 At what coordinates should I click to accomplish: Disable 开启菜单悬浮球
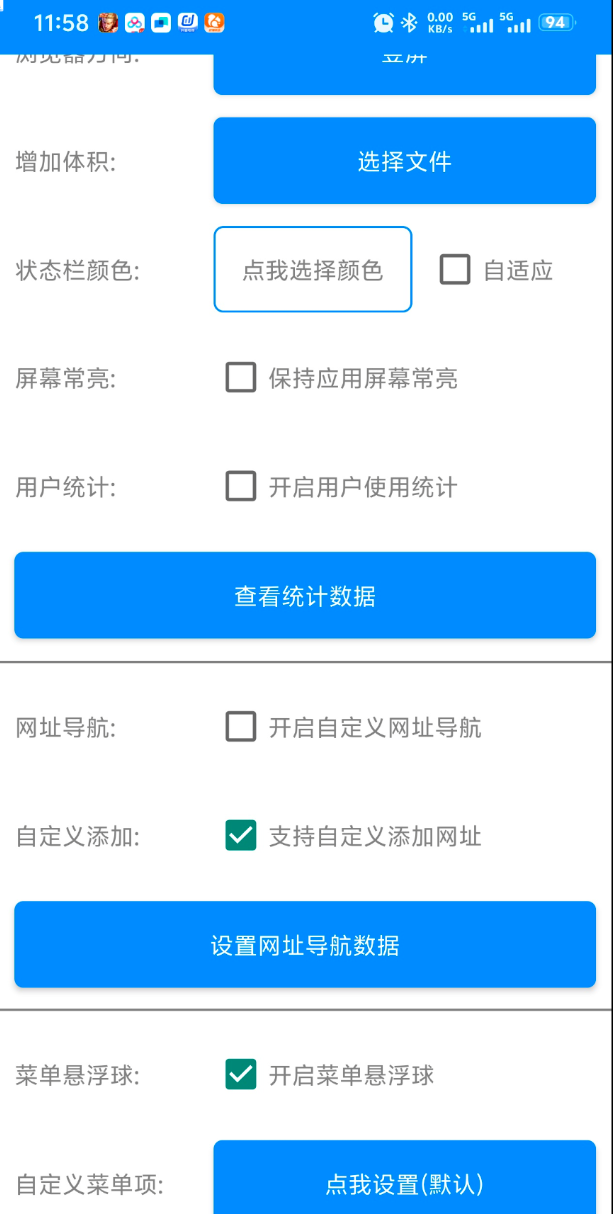click(x=241, y=1075)
